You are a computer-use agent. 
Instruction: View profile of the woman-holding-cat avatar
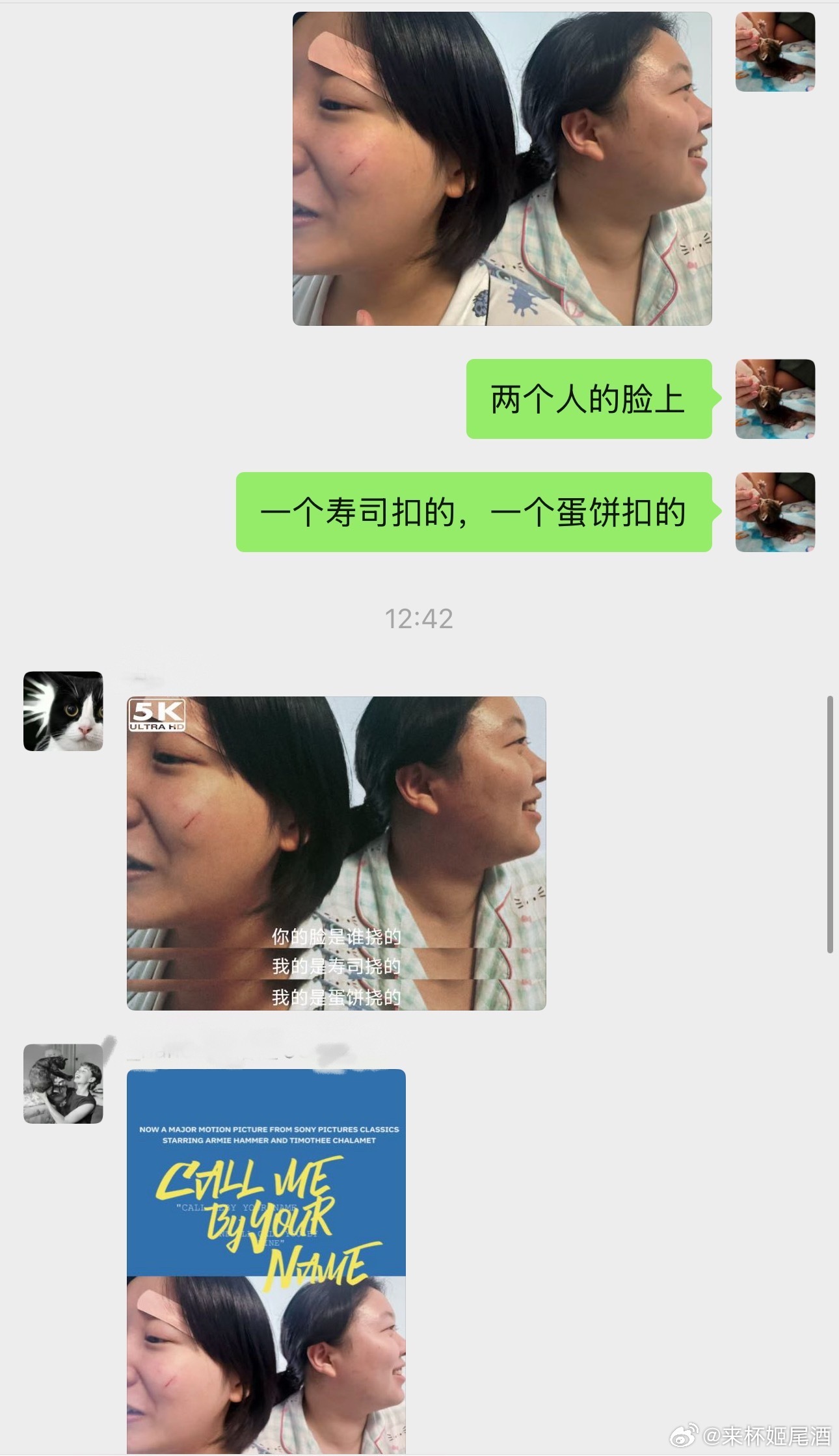pos(63,1084)
